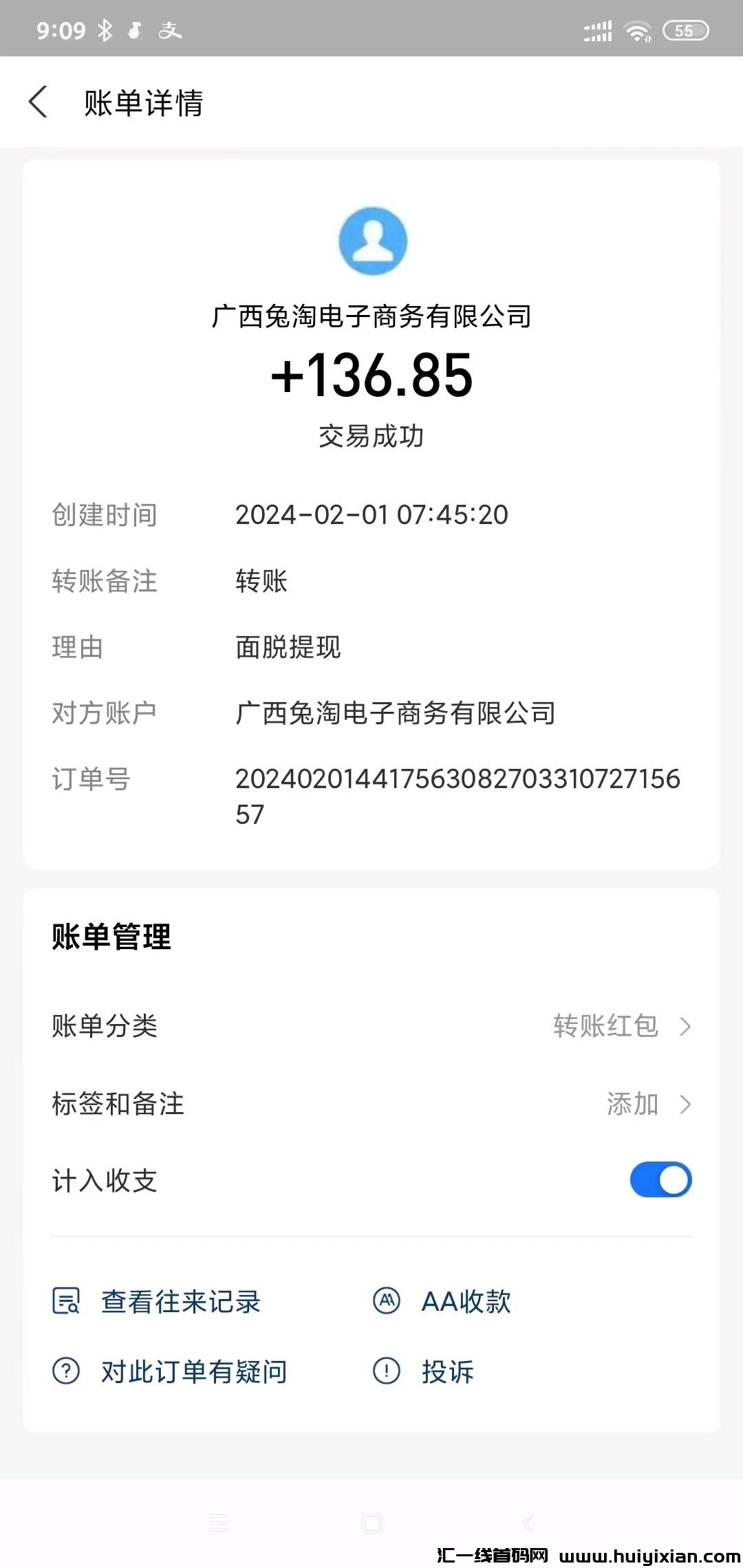Tap the 查看往来记录 record icon
743x1568 pixels.
(66, 1302)
